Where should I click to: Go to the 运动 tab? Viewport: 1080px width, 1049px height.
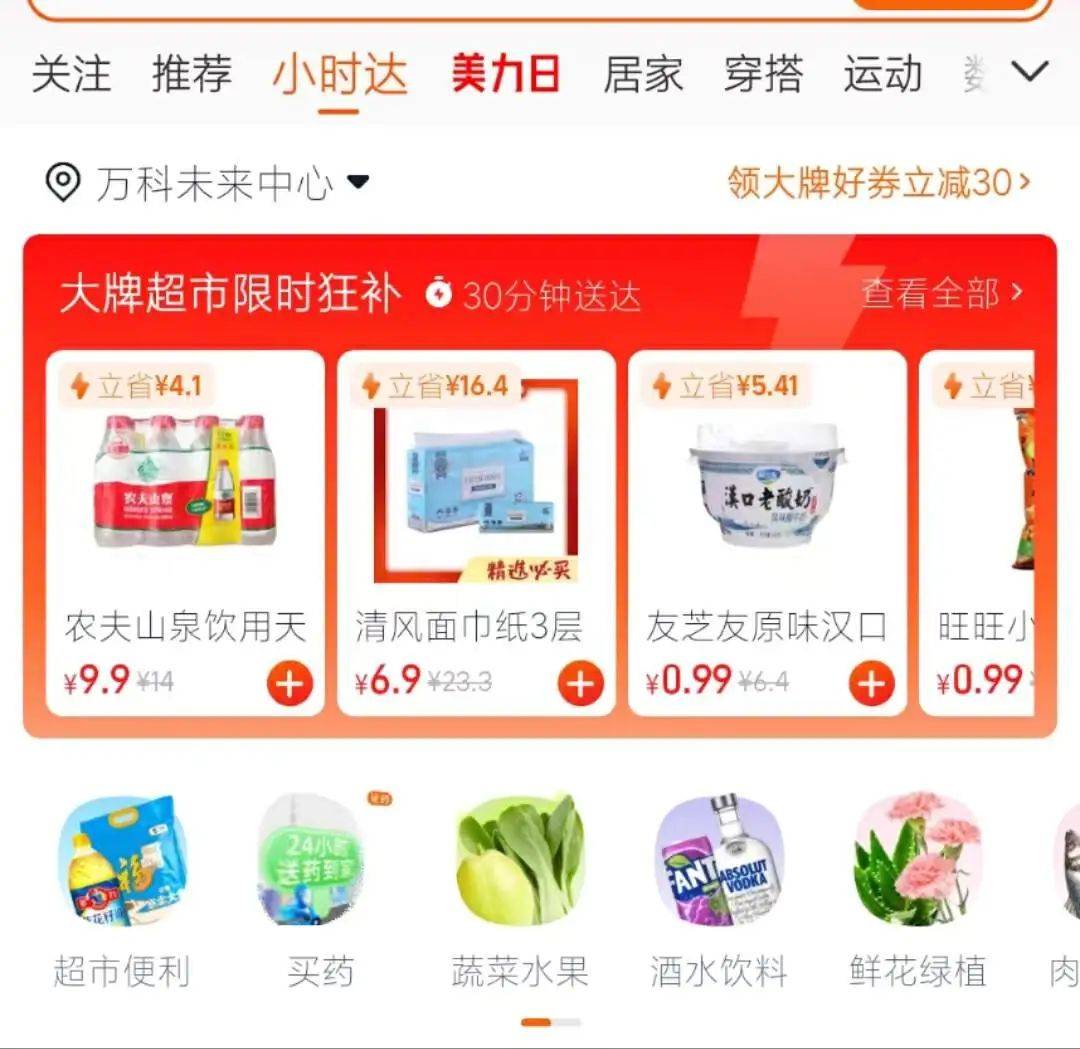(882, 75)
